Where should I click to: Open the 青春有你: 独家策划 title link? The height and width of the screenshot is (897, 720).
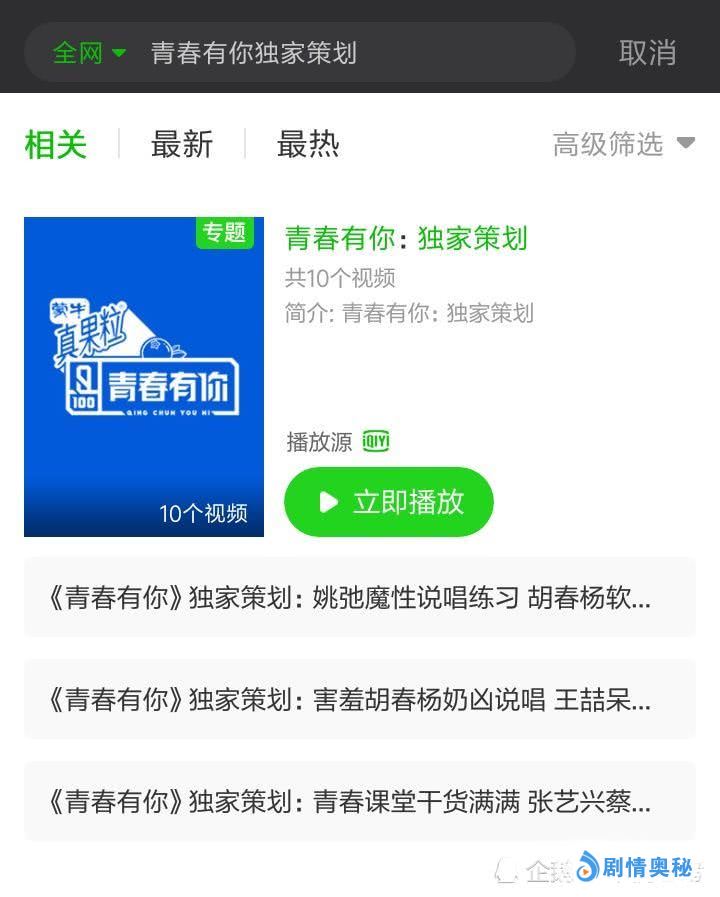(x=406, y=238)
